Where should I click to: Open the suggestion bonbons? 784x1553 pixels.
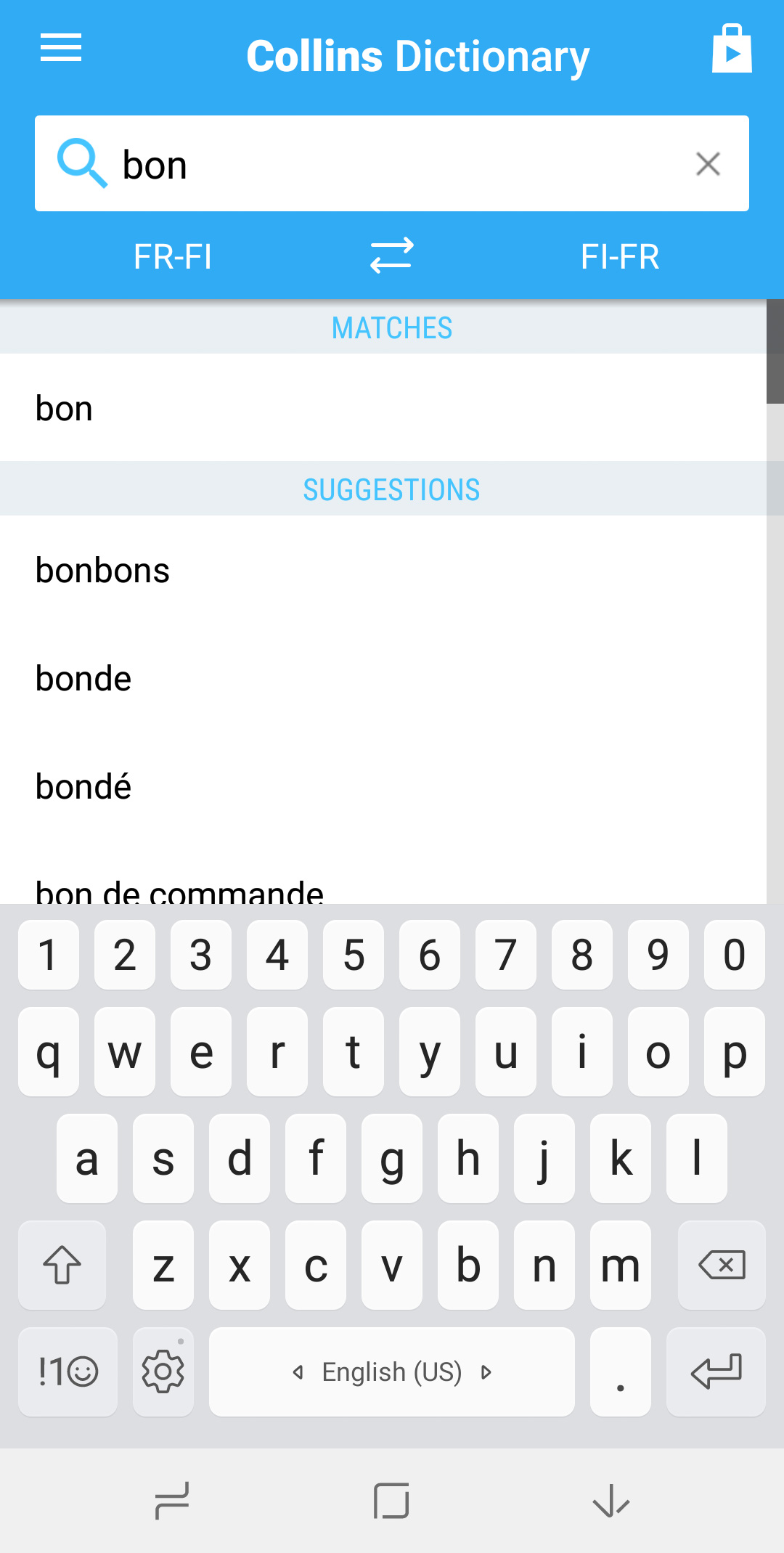point(383,570)
